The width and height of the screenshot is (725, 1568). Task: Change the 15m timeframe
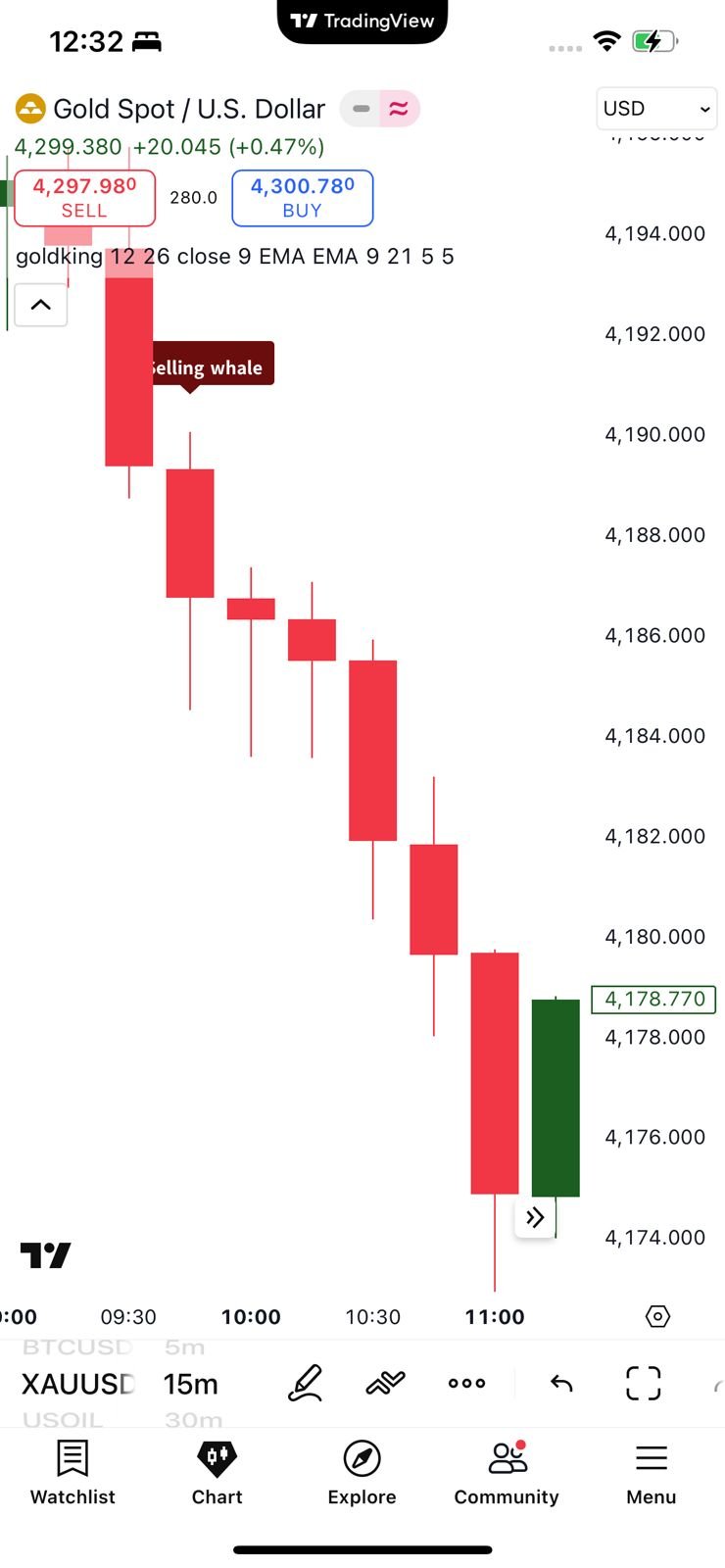pos(190,1384)
